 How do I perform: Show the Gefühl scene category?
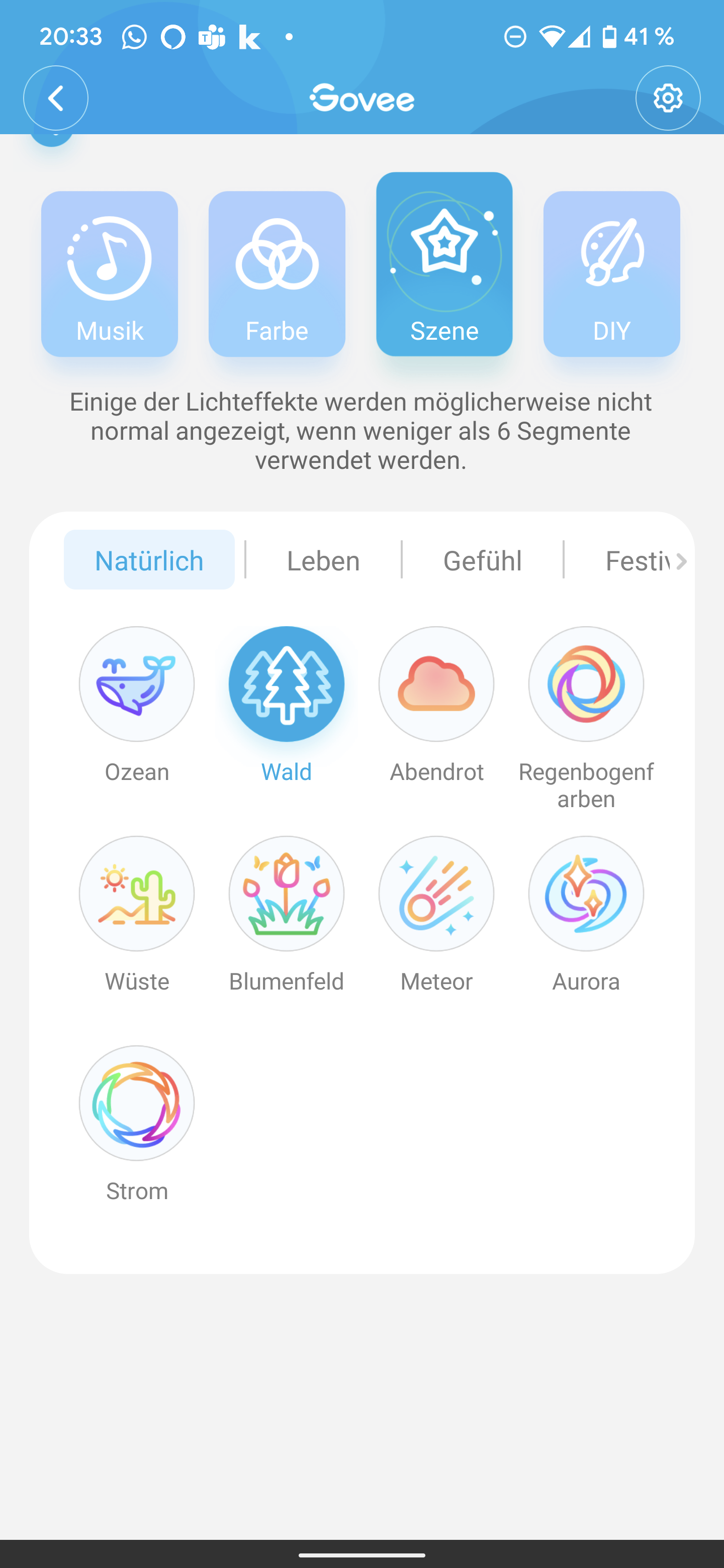point(482,560)
